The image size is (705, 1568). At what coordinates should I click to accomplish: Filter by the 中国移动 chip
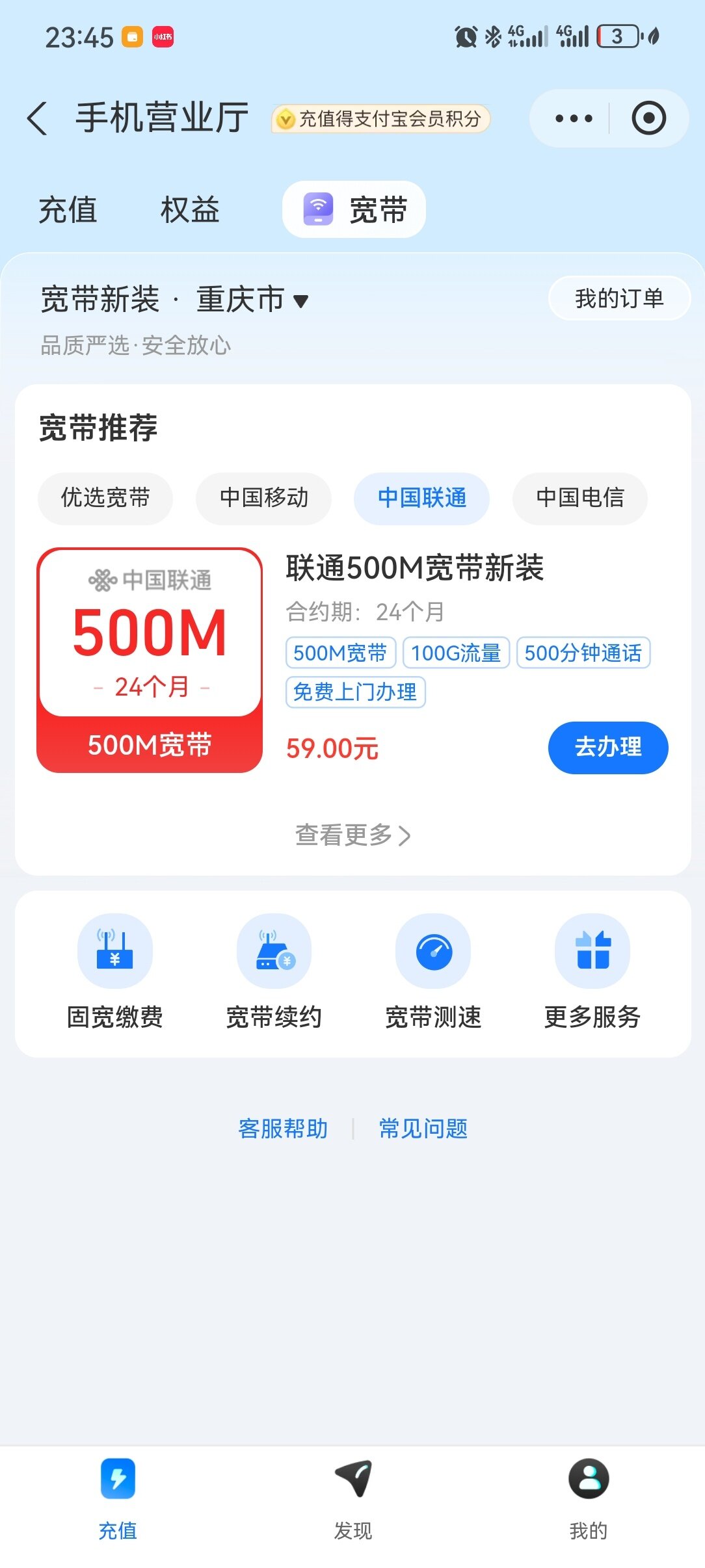point(263,498)
